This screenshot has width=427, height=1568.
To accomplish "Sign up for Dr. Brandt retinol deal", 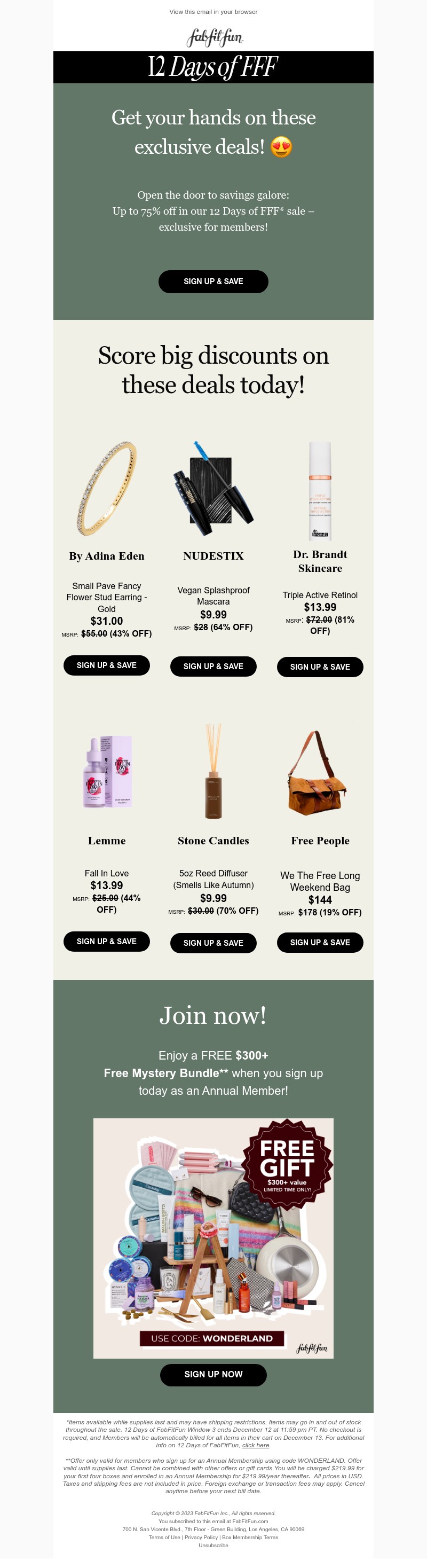I will pos(320,667).
